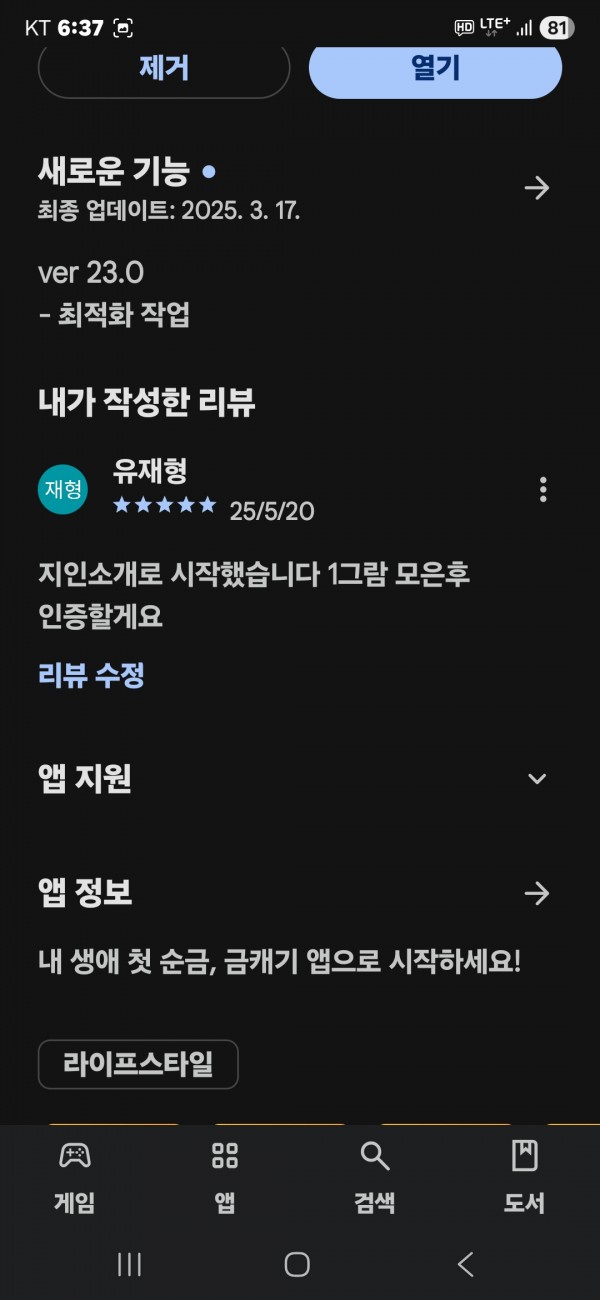Expand the 앱 지원 section
This screenshot has height=1300, width=600.
(537, 779)
